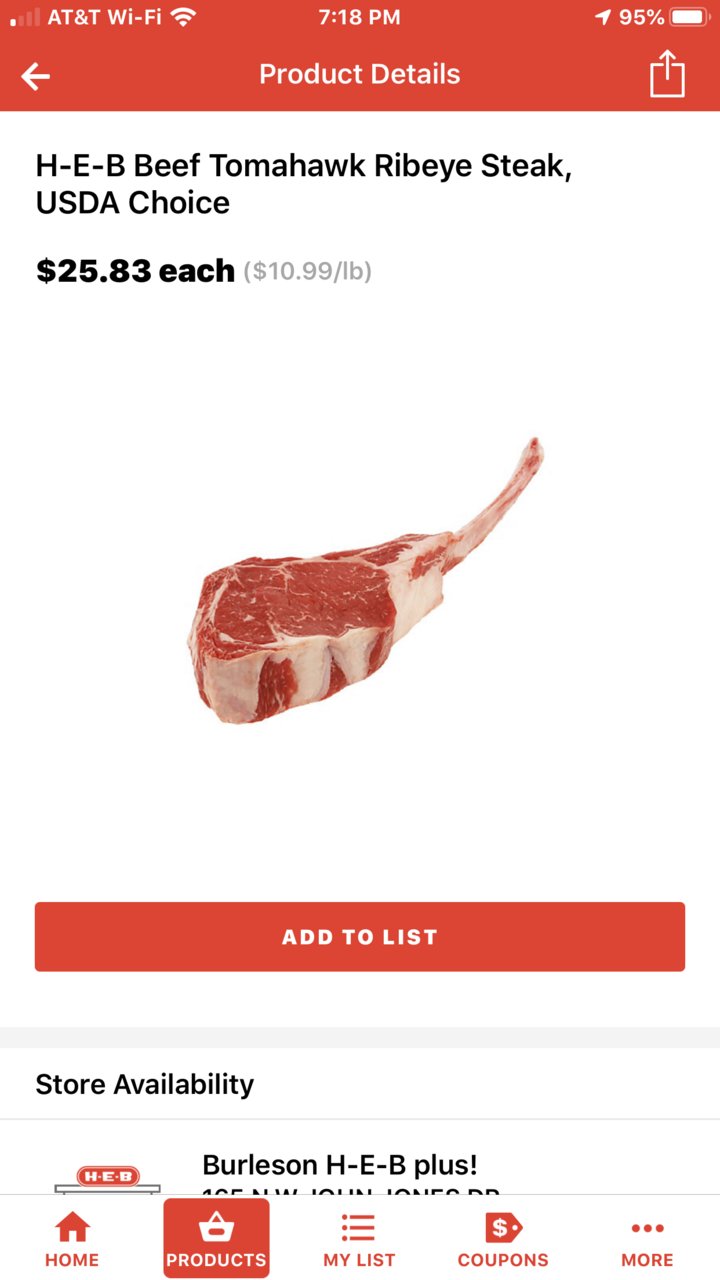
Task: Select the Products tab
Action: [216, 1238]
